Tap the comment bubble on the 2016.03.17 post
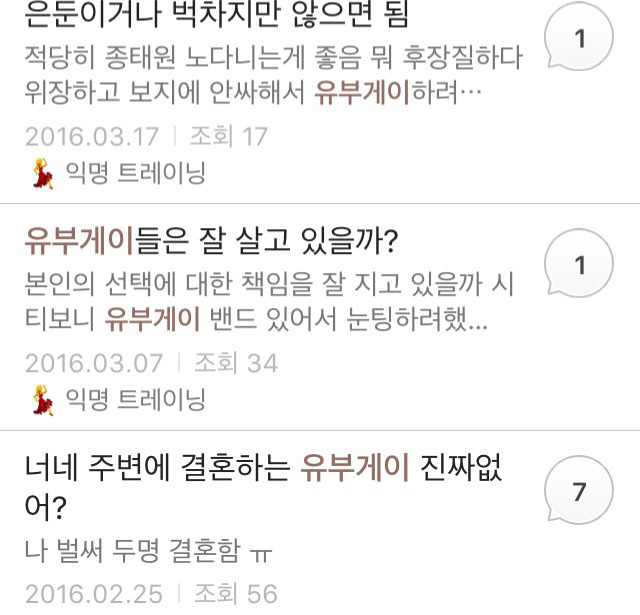Image resolution: width=640 pixels, height=615 pixels. click(x=578, y=40)
